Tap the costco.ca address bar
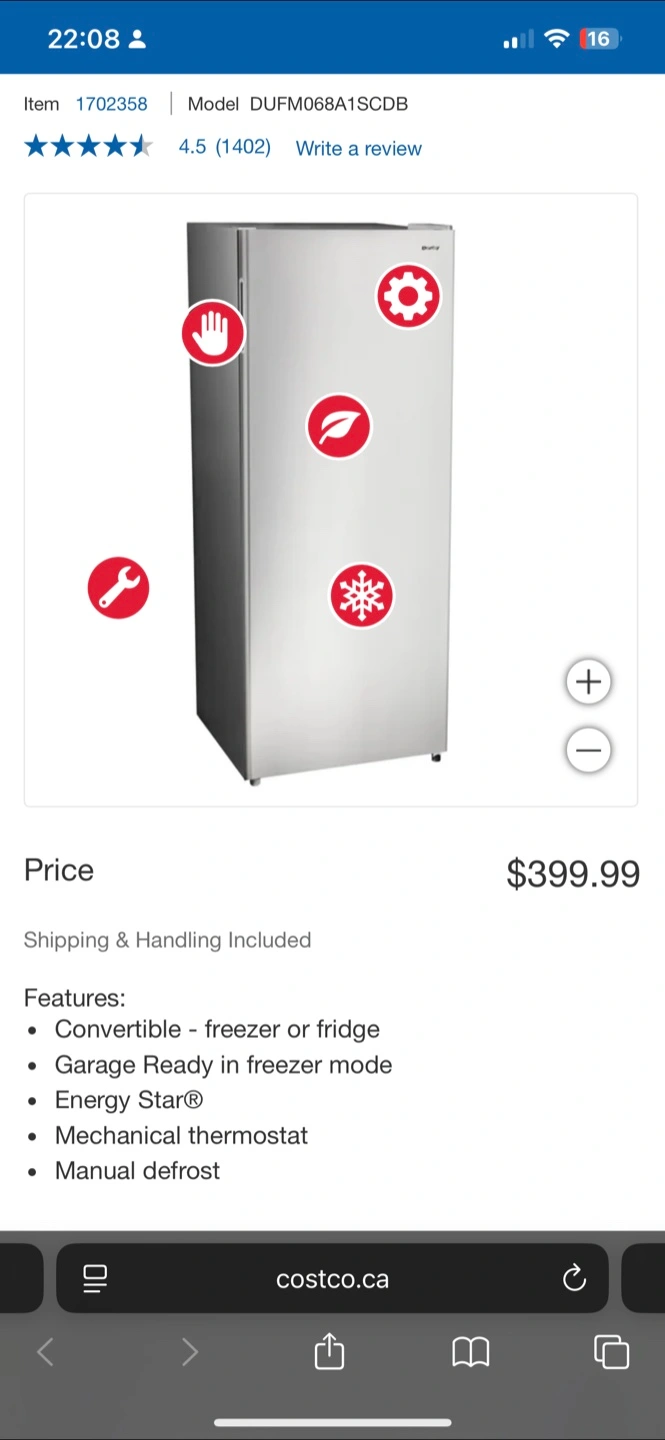Viewport: 665px width, 1440px height. pos(332,1278)
